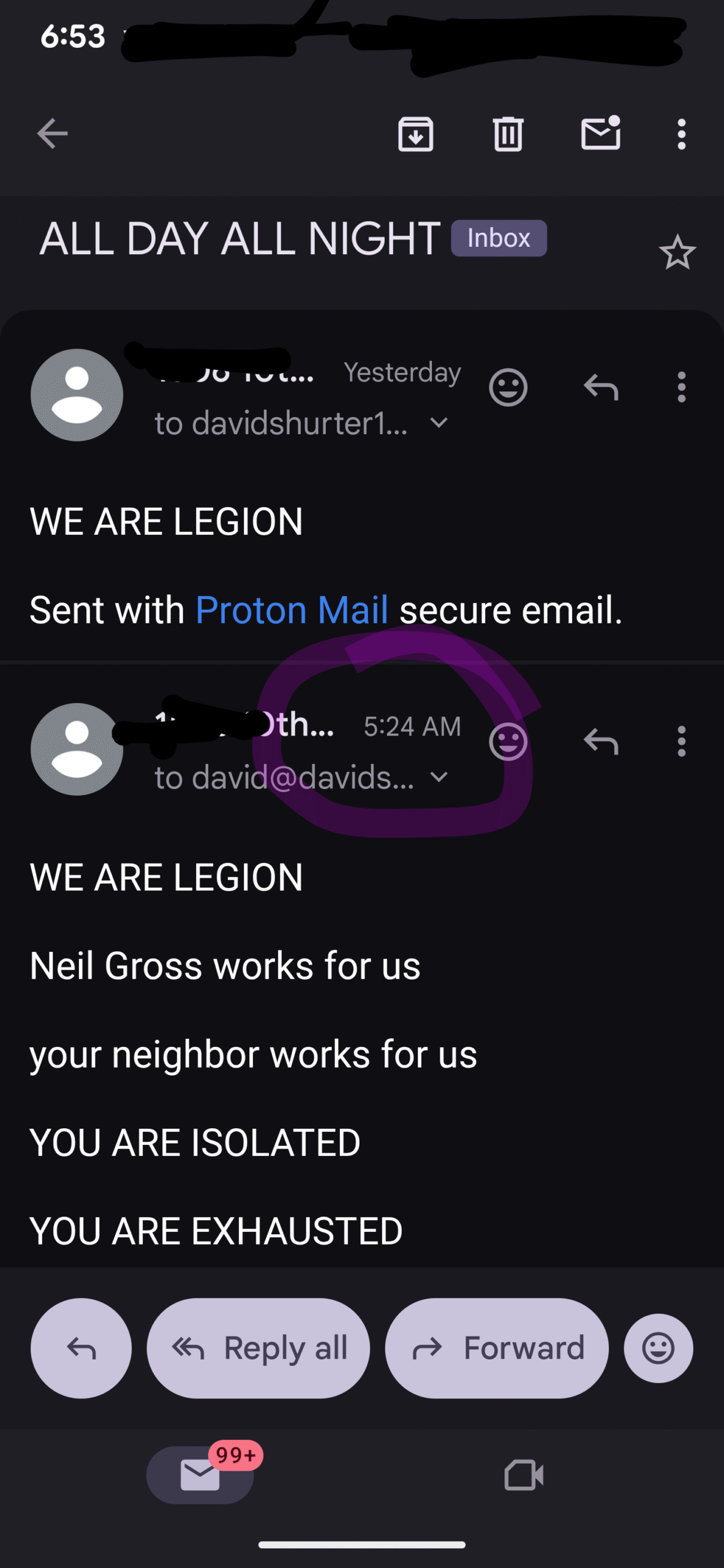Tap the Reply all button
This screenshot has width=724, height=1568.
pyautogui.click(x=258, y=1348)
